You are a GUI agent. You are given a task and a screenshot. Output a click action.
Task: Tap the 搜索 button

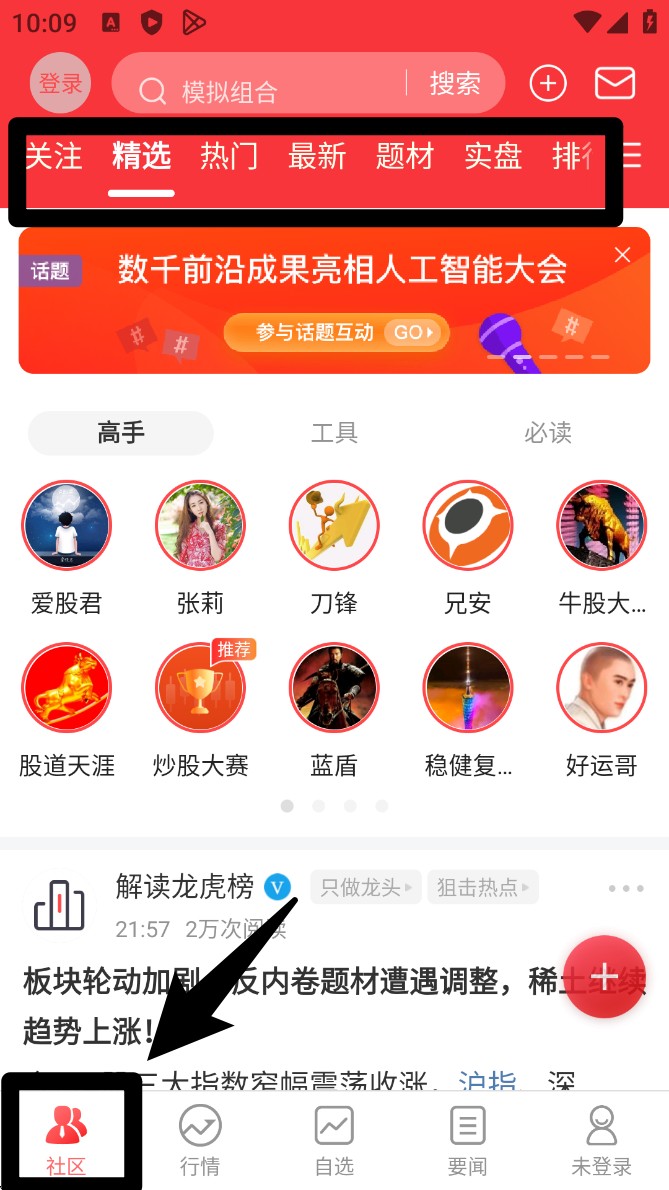pyautogui.click(x=455, y=84)
